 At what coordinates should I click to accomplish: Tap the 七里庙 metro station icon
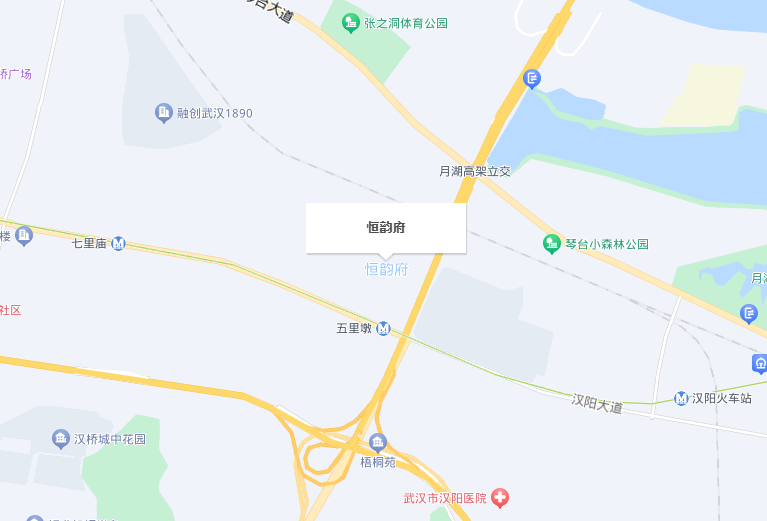tap(119, 243)
